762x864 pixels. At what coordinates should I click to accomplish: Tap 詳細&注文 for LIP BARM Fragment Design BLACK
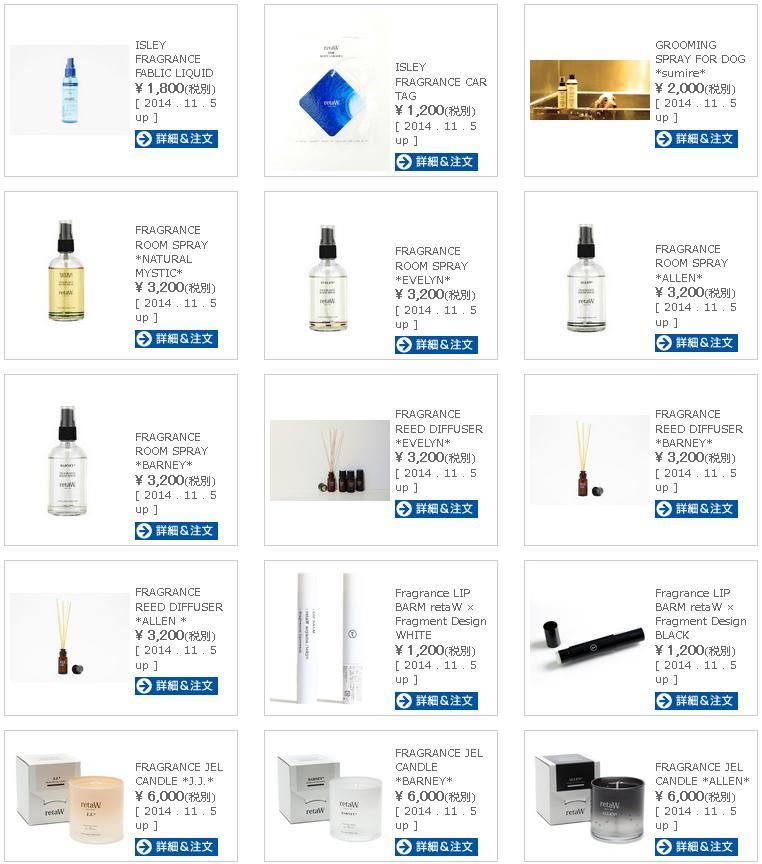(696, 701)
